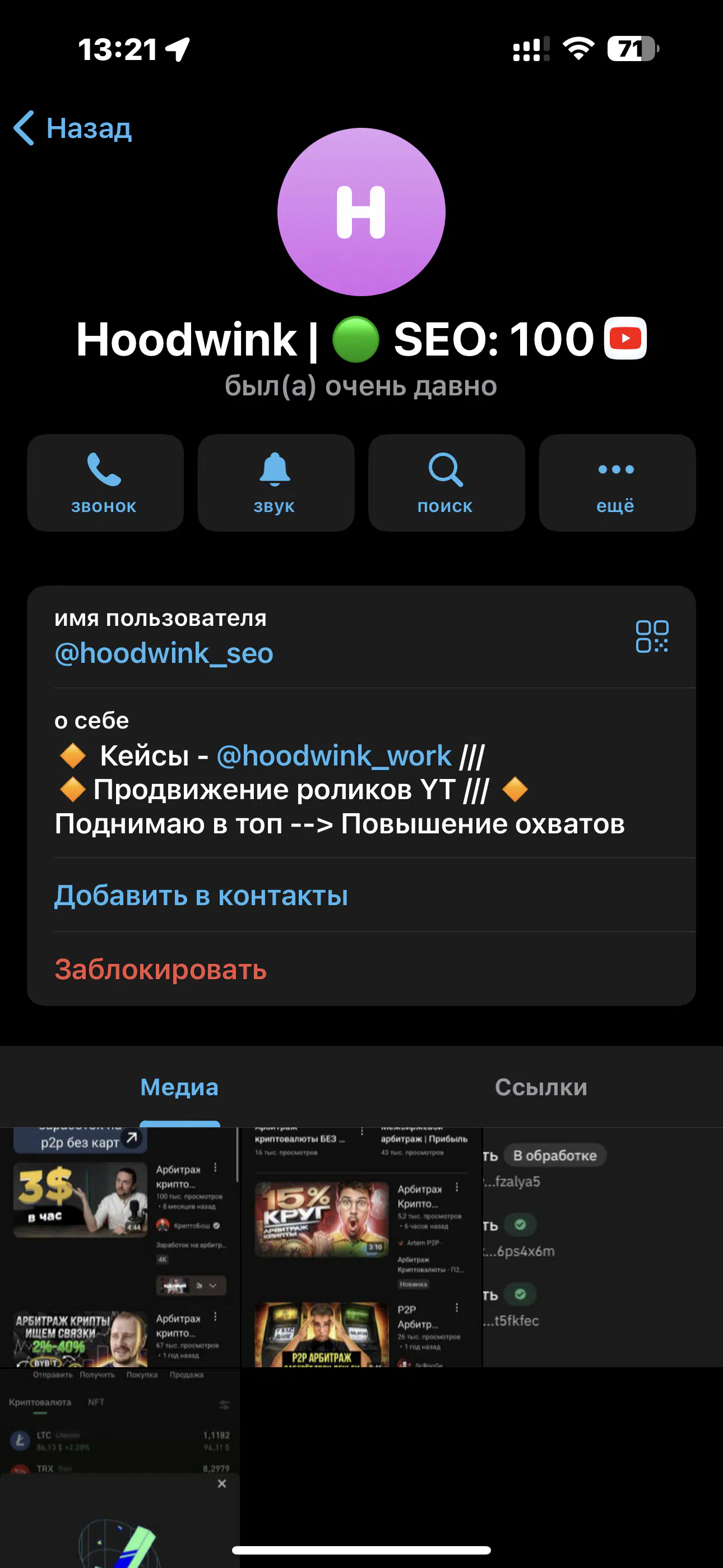Open the media tile showing 3$ в час

(120, 1248)
